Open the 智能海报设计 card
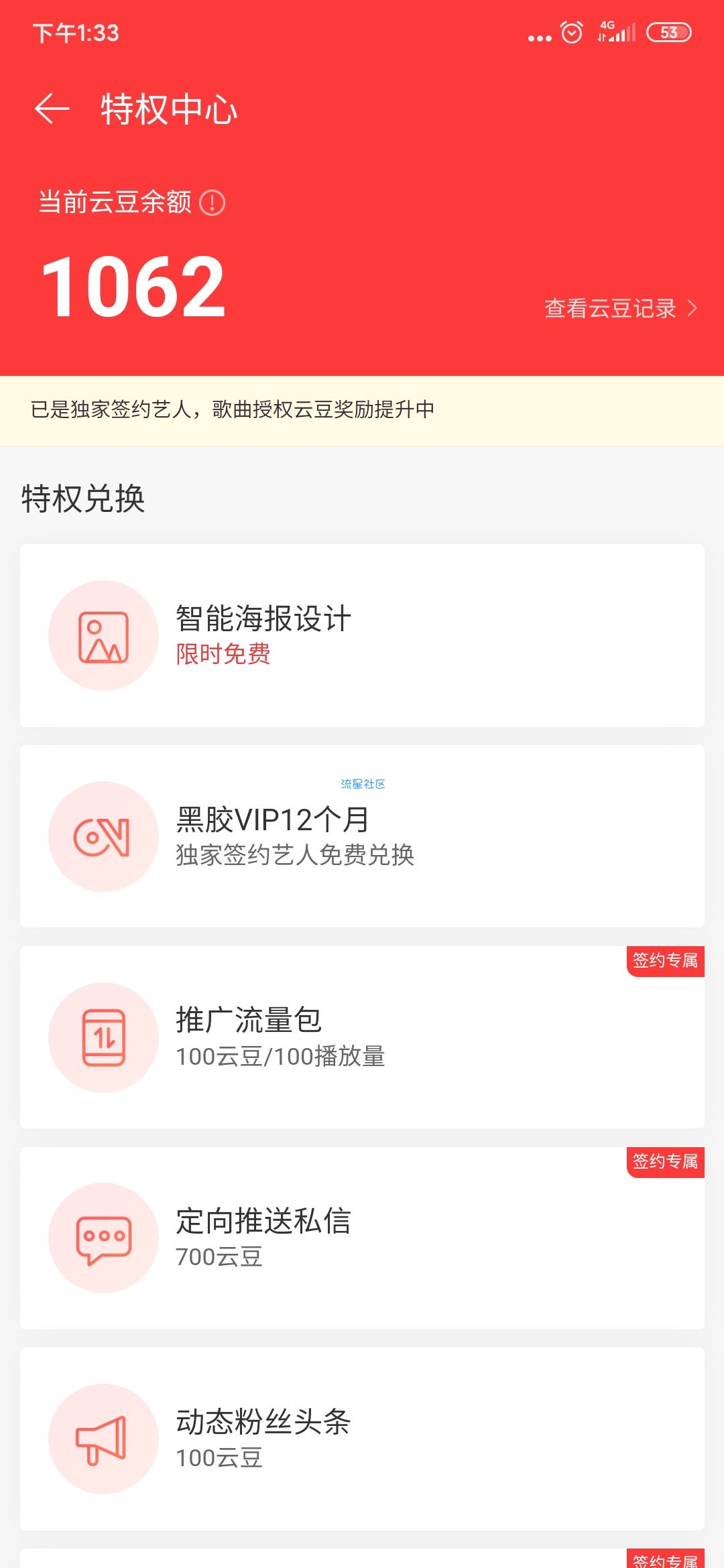This screenshot has width=724, height=1568. (362, 635)
